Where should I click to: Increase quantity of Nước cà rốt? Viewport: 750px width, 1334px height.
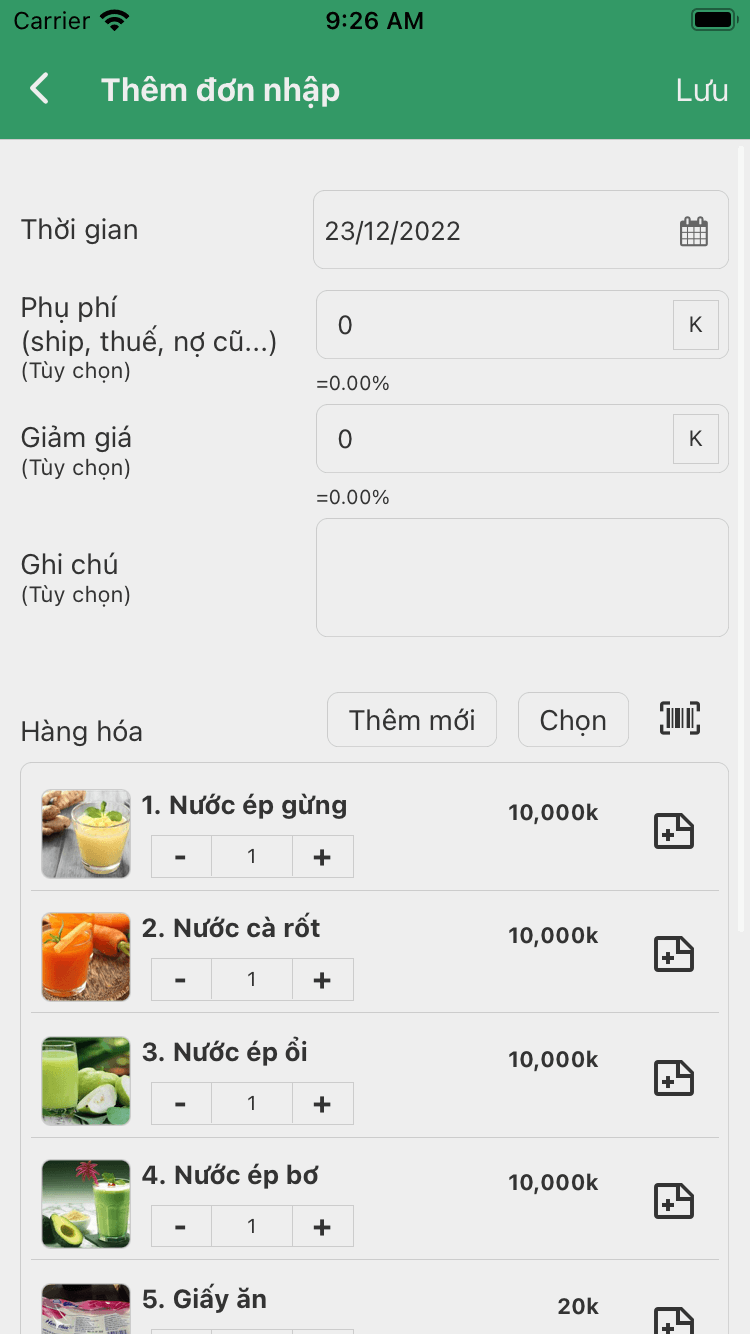322,980
